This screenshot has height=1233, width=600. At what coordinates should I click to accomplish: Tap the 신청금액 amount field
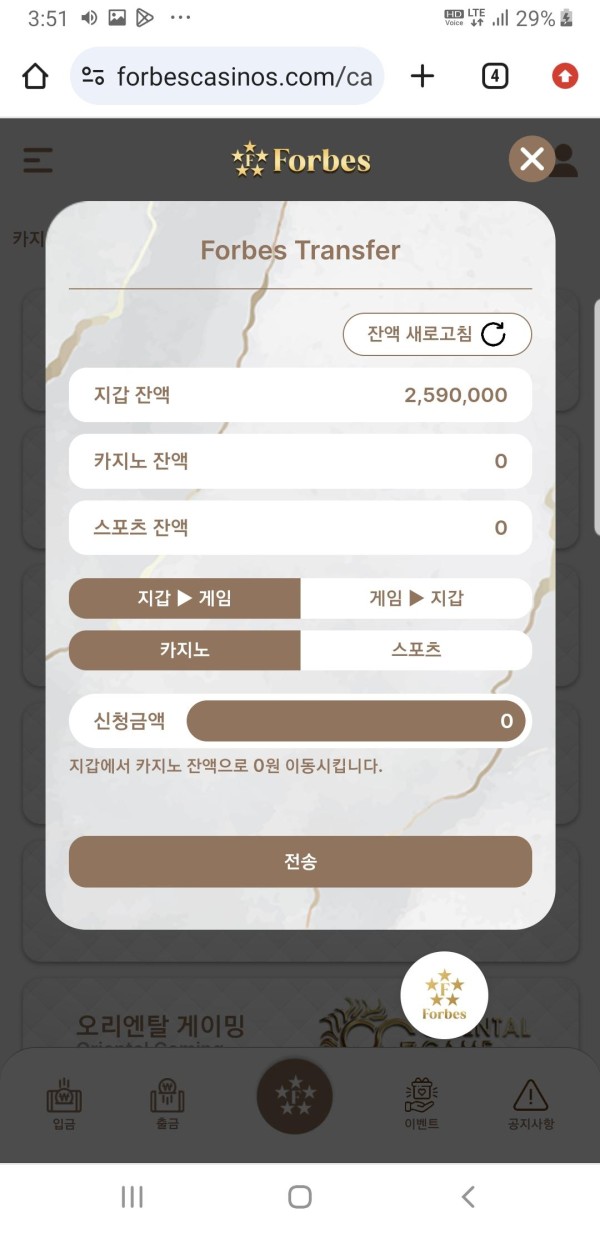(x=356, y=721)
